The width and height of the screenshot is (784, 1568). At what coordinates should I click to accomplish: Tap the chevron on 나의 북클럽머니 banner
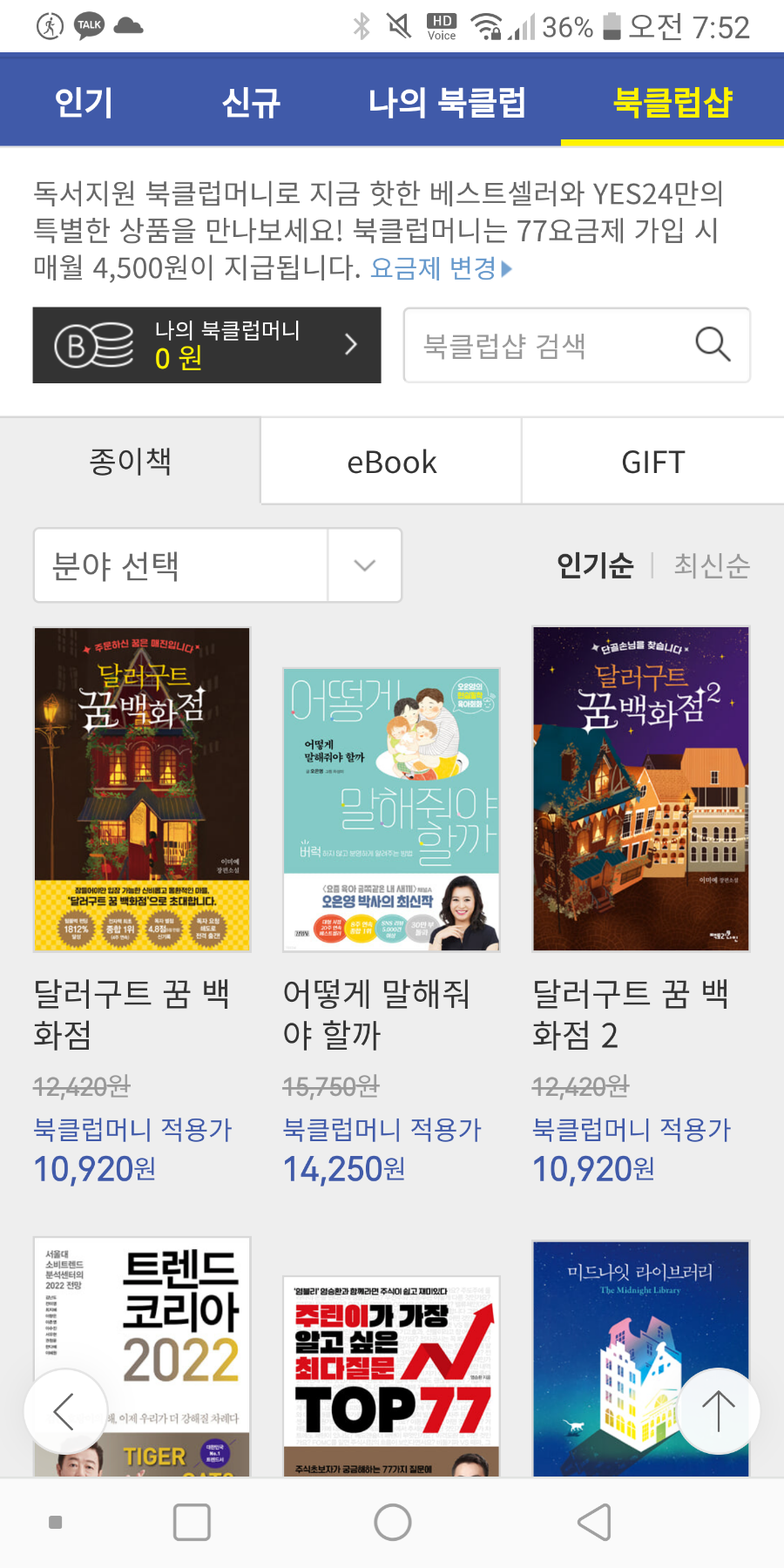(x=351, y=345)
